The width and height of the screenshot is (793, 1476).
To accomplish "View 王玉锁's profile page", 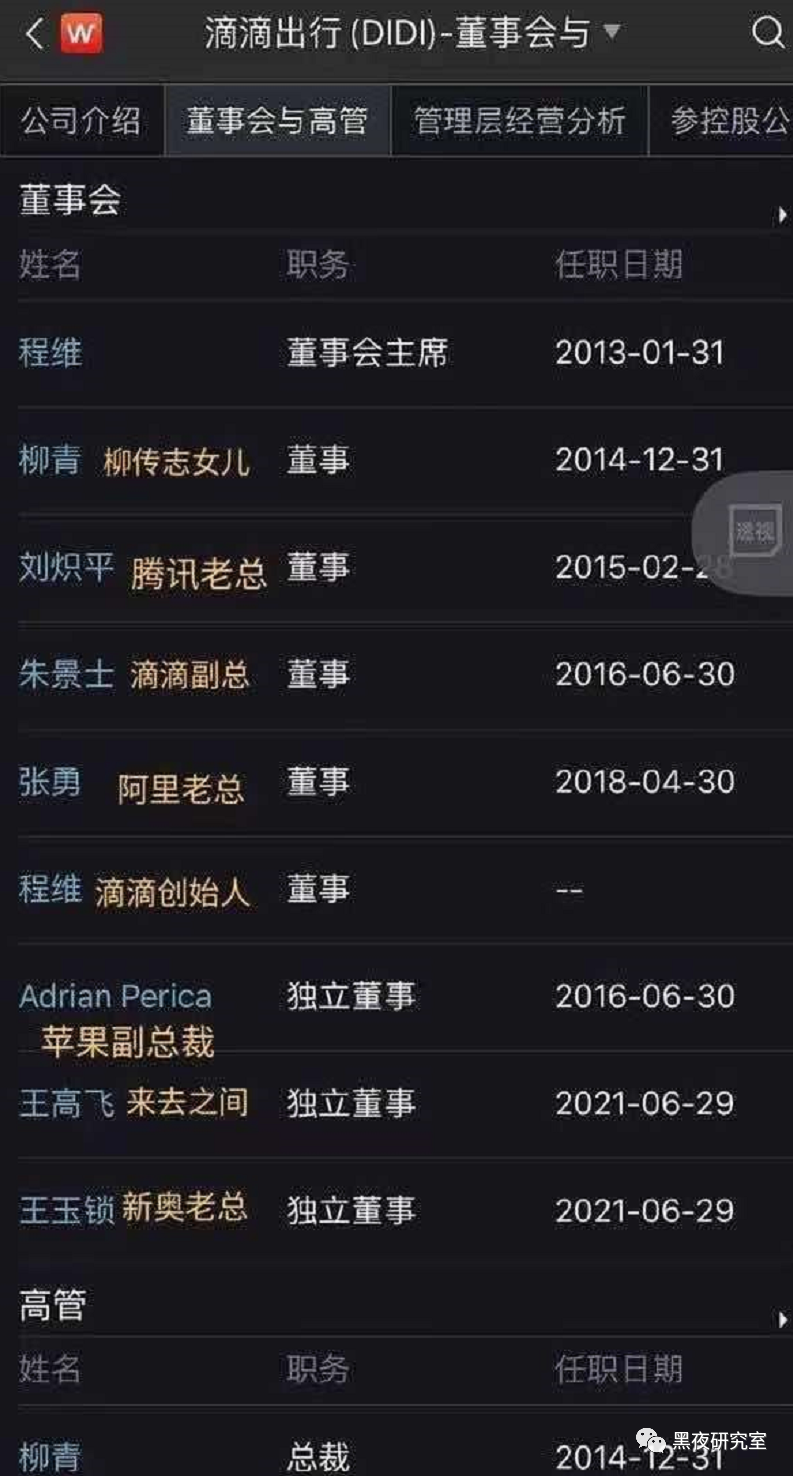I will click(66, 1211).
